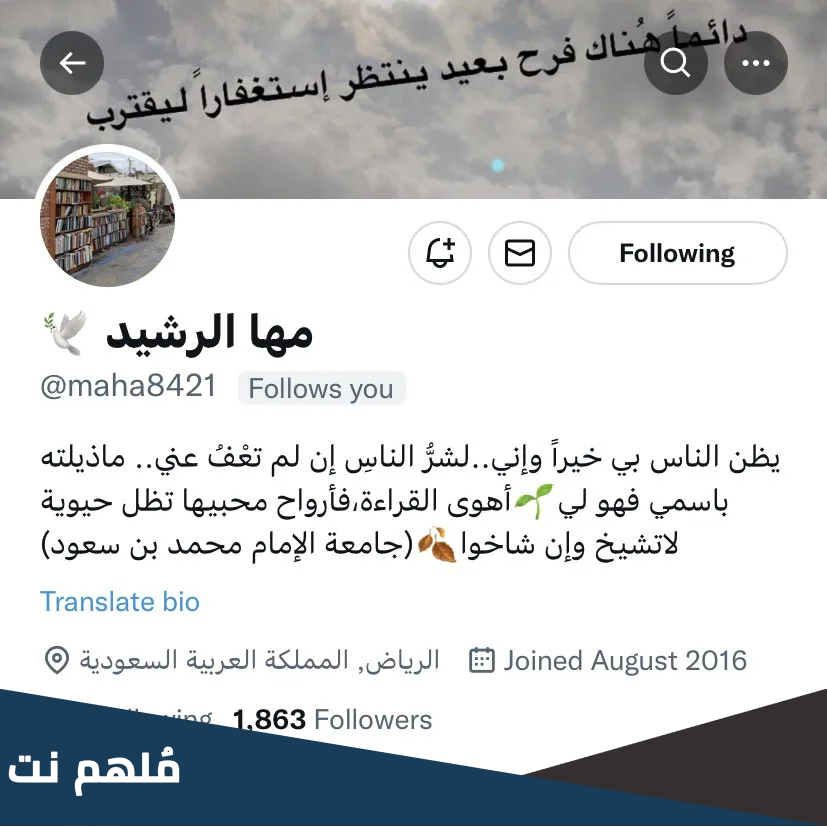Search this profile's tweets
The width and height of the screenshot is (827, 827).
coord(676,63)
